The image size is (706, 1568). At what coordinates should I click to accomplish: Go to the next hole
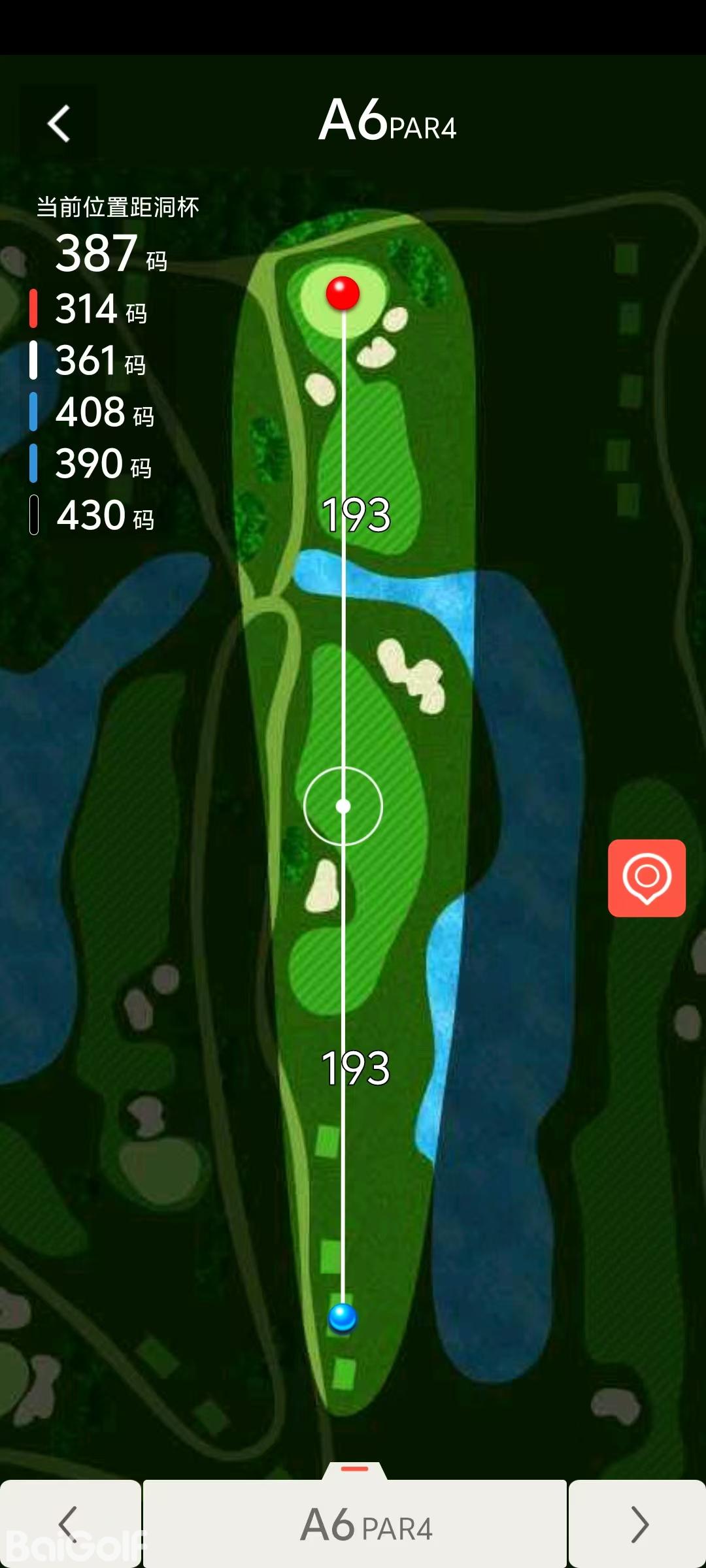coord(638,1524)
